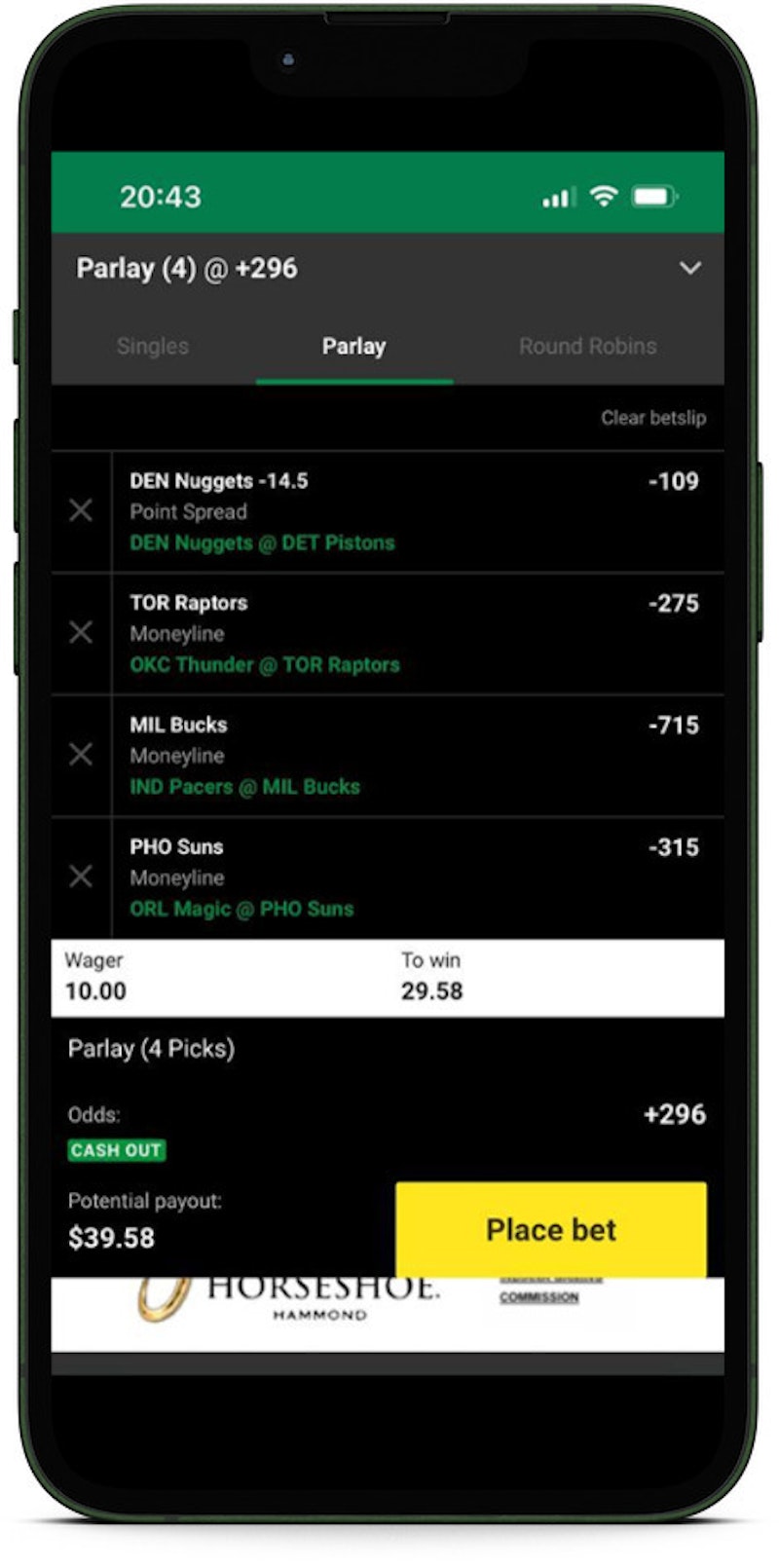Image resolution: width=779 pixels, height=1568 pixels.
Task: Open the DEN Nuggets @ DET Pistons game
Action: point(263,543)
